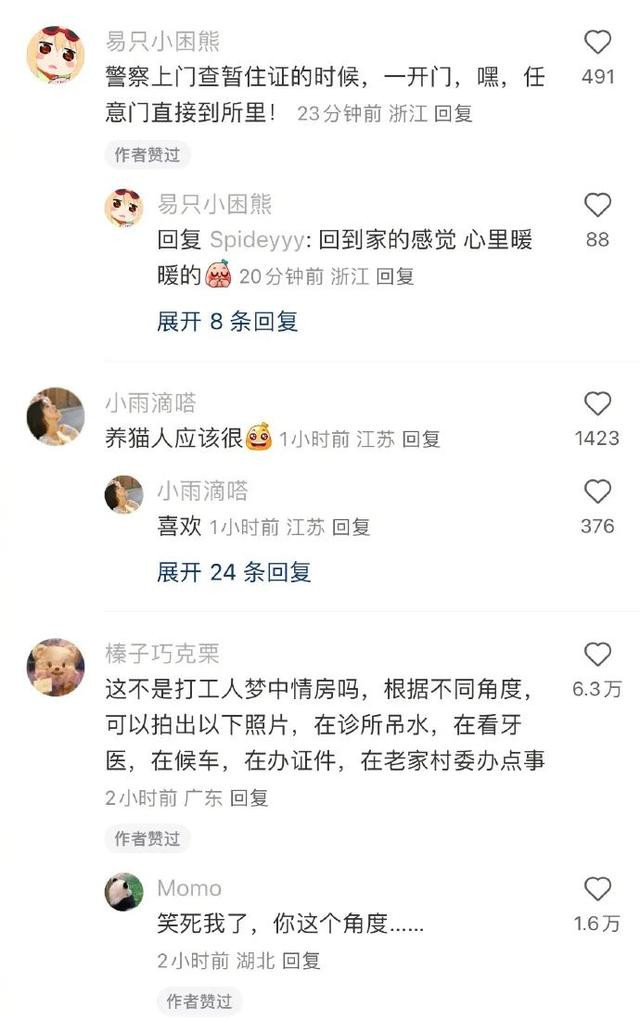Like 小雨滴嗒's reply with 376 likes
Image resolution: width=640 pixels, height=1020 pixels.
597,492
